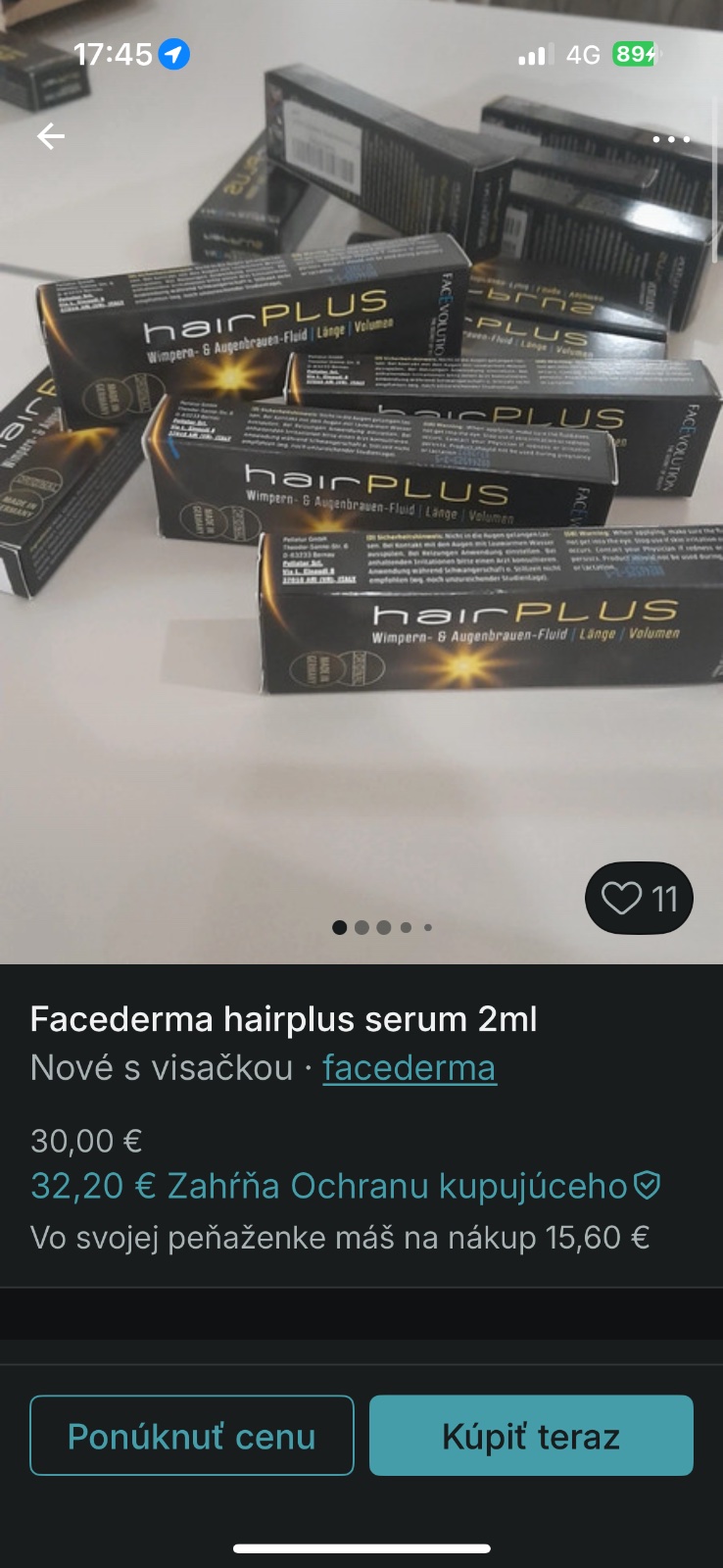
Task: Tap 'Ponúknuť cenu' to make an offer
Action: (192, 1436)
